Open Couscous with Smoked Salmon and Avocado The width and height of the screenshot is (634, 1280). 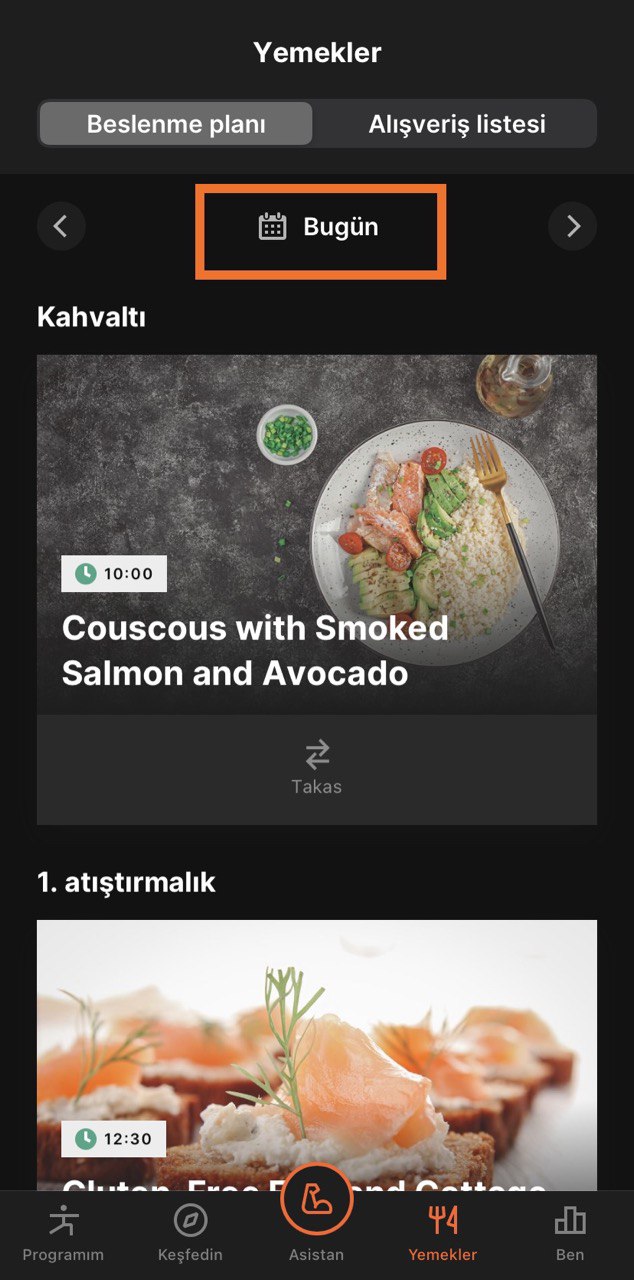coord(316,534)
